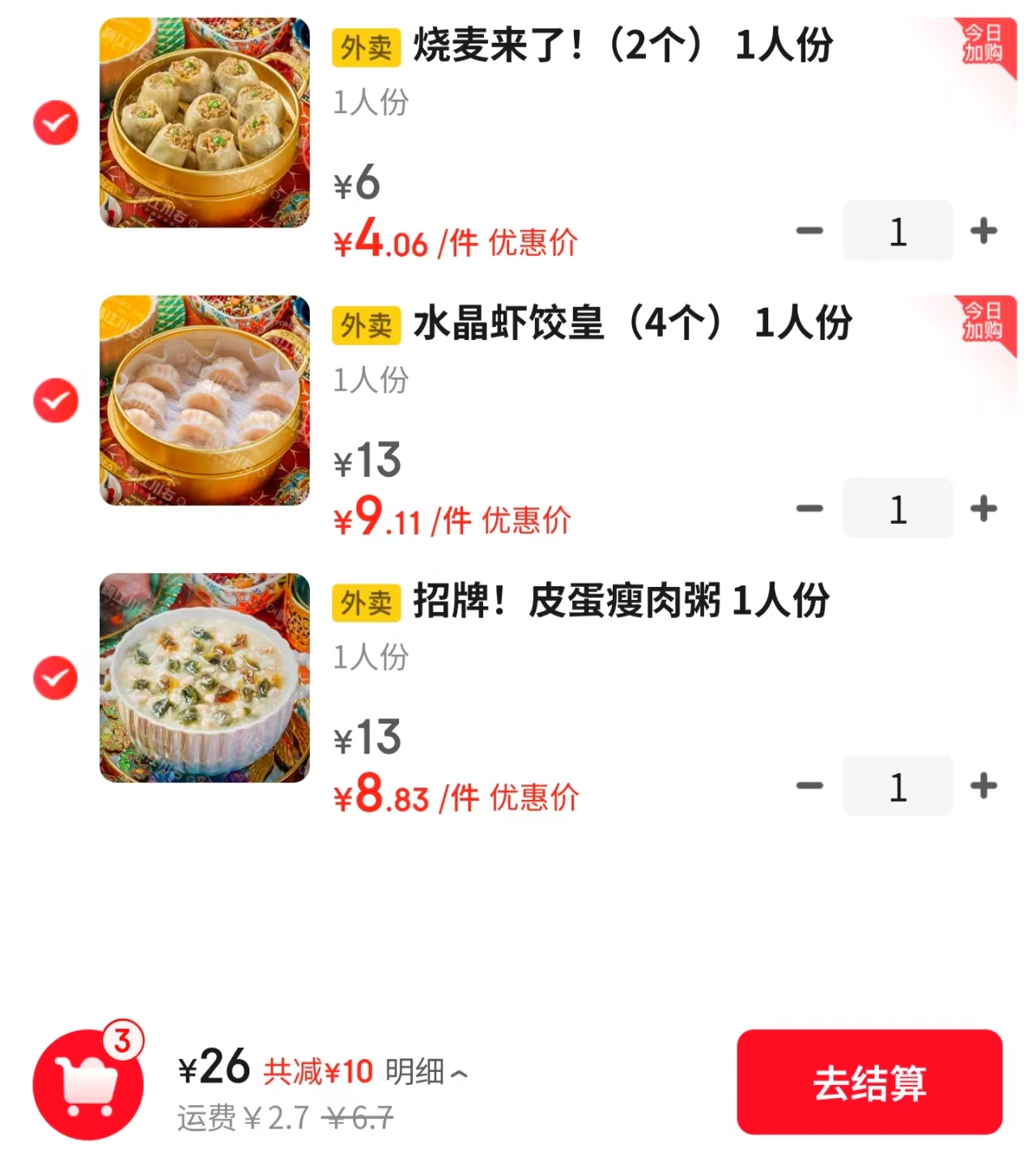Uncheck the 烧麦来了 item checkbox
1036x1166 pixels.
[56, 123]
